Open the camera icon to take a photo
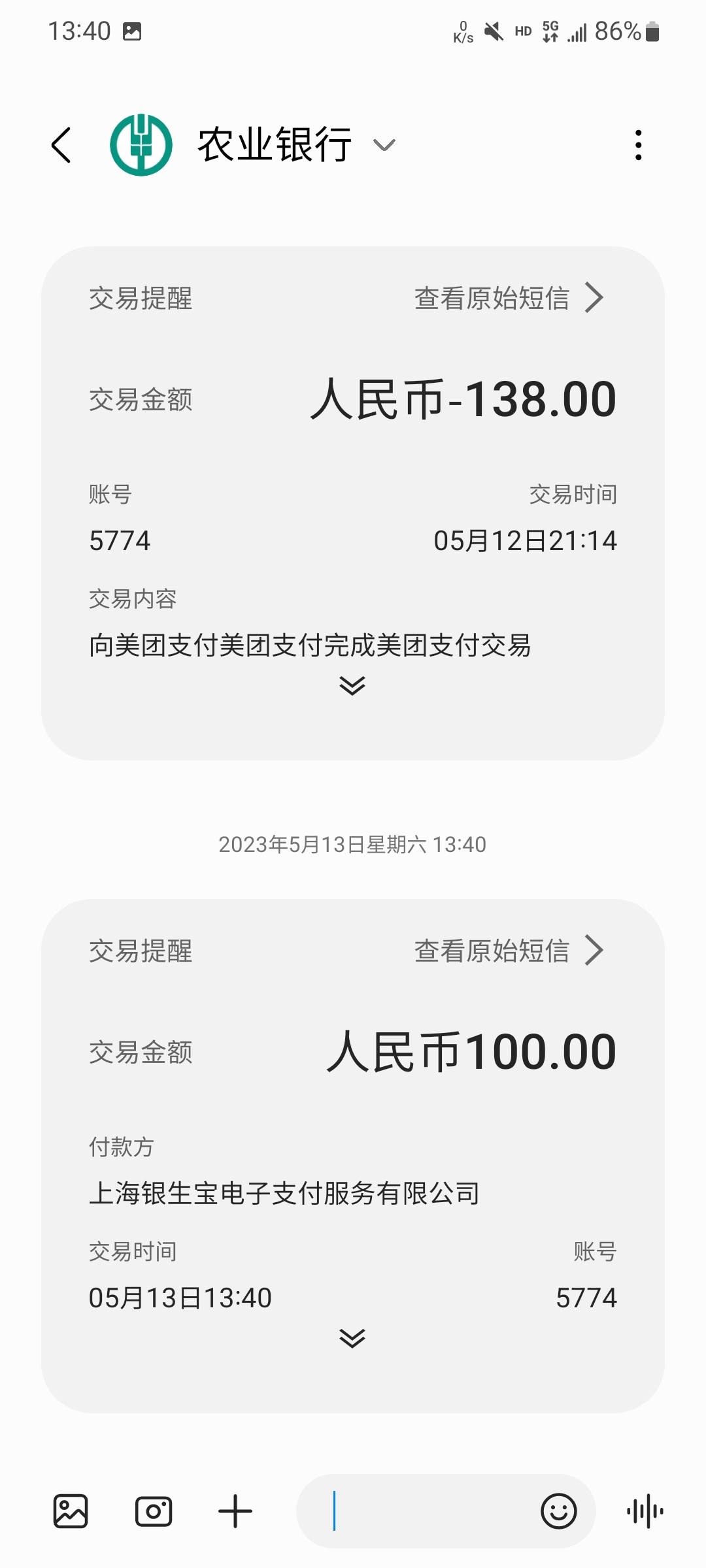 pos(153,1511)
